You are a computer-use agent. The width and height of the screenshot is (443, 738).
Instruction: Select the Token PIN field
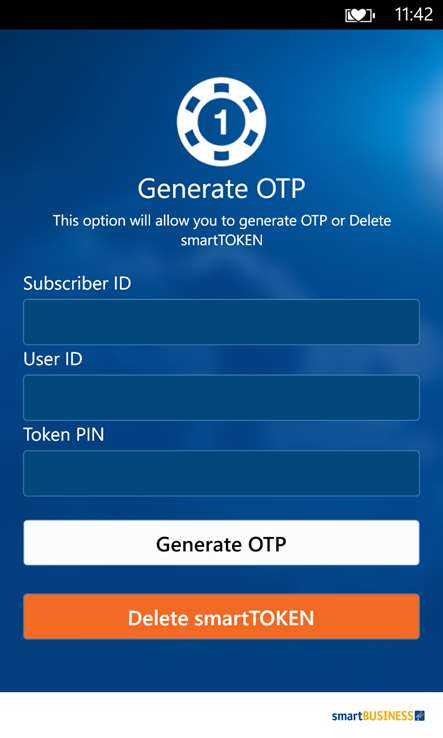pyautogui.click(x=221, y=473)
